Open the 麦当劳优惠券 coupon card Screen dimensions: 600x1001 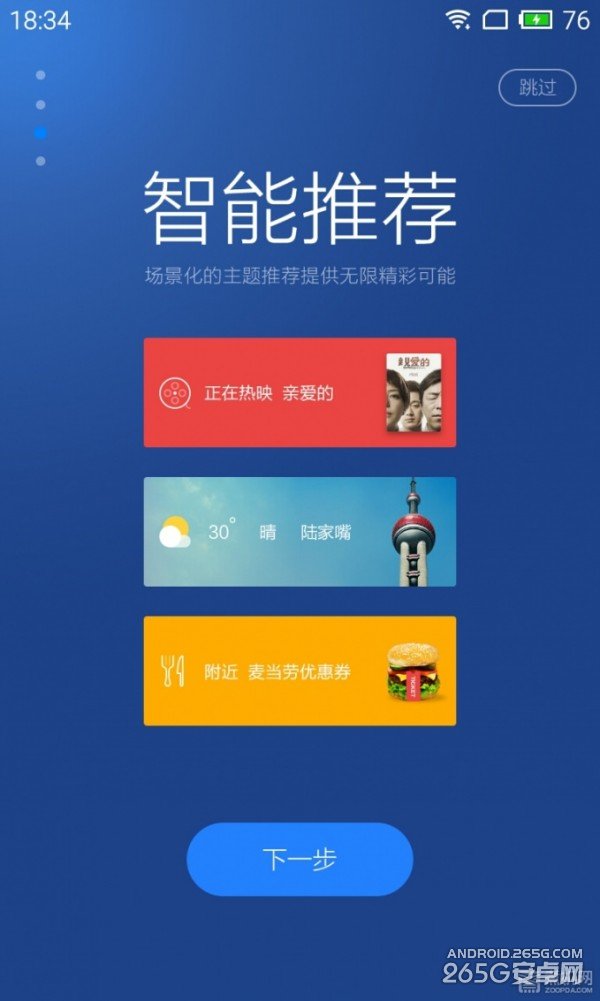pyautogui.click(x=300, y=671)
